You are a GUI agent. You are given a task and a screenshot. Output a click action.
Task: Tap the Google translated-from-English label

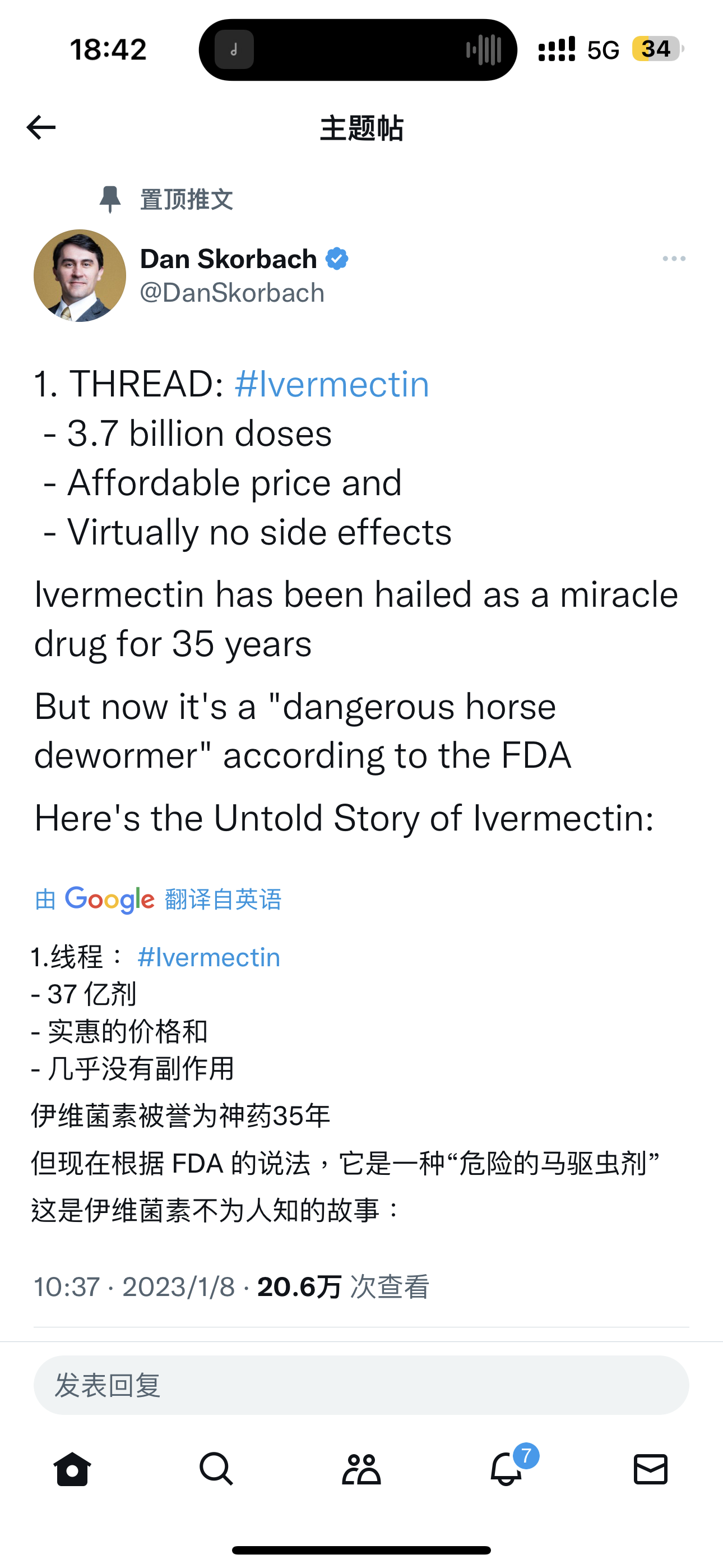pos(158,899)
